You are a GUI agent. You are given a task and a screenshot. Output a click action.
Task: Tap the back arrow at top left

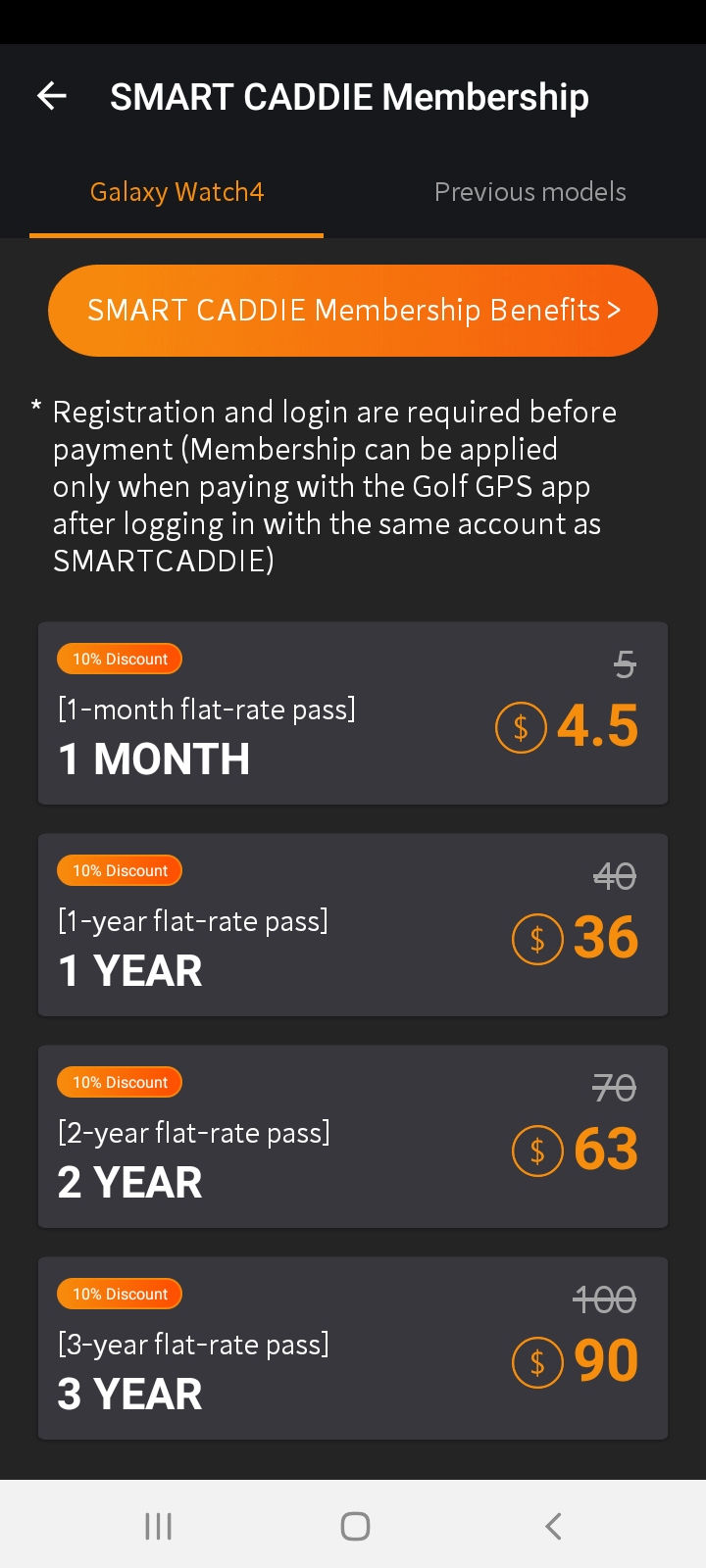point(51,95)
